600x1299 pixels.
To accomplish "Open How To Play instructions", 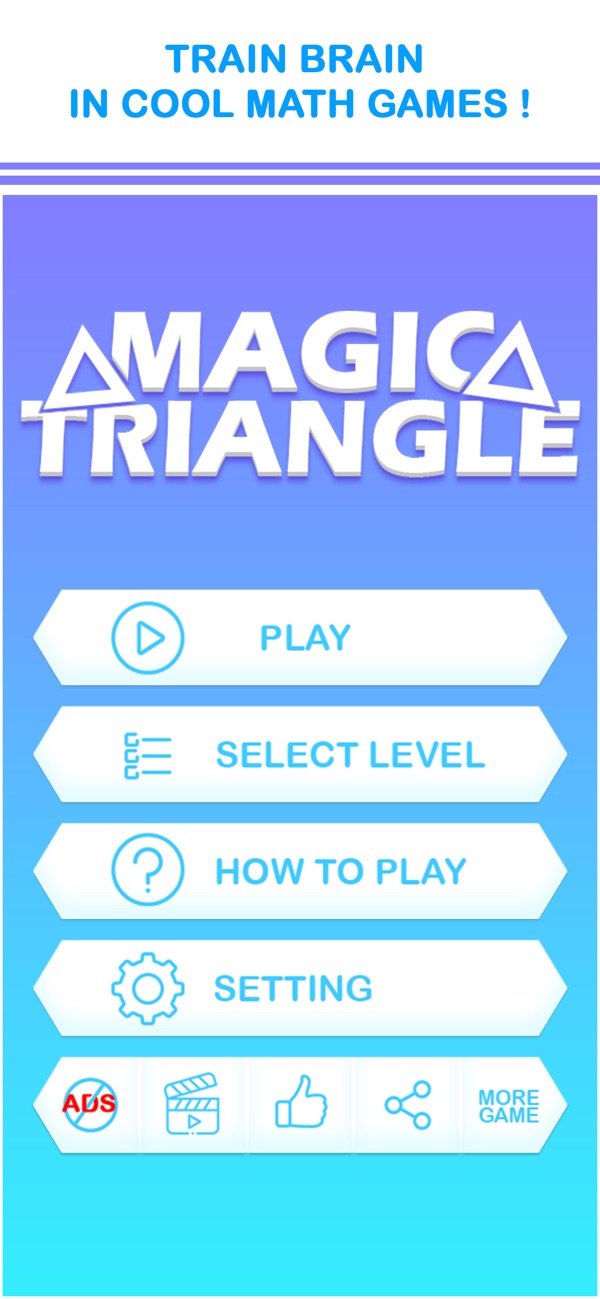I will pos(300,871).
